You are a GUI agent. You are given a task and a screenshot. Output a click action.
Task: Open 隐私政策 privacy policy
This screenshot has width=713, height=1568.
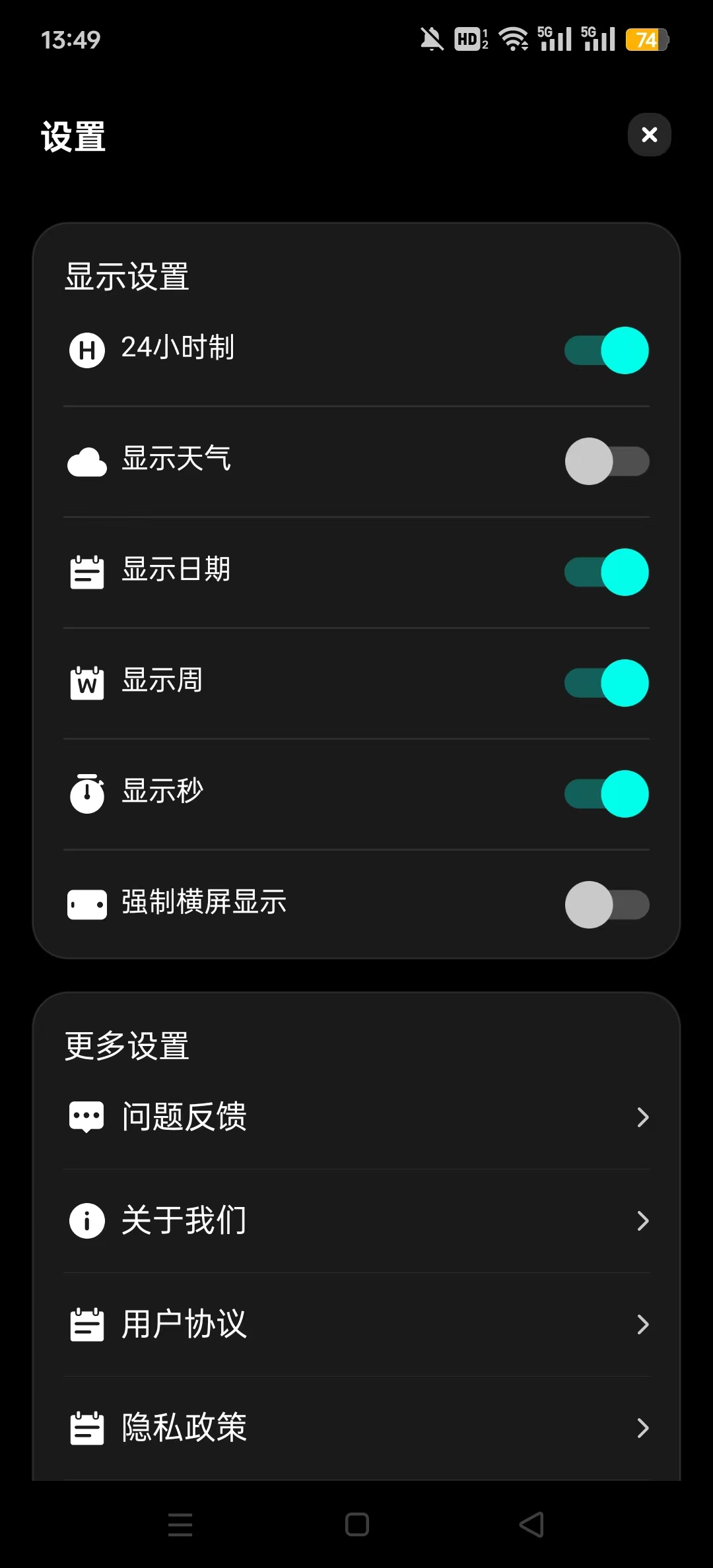point(356,1427)
